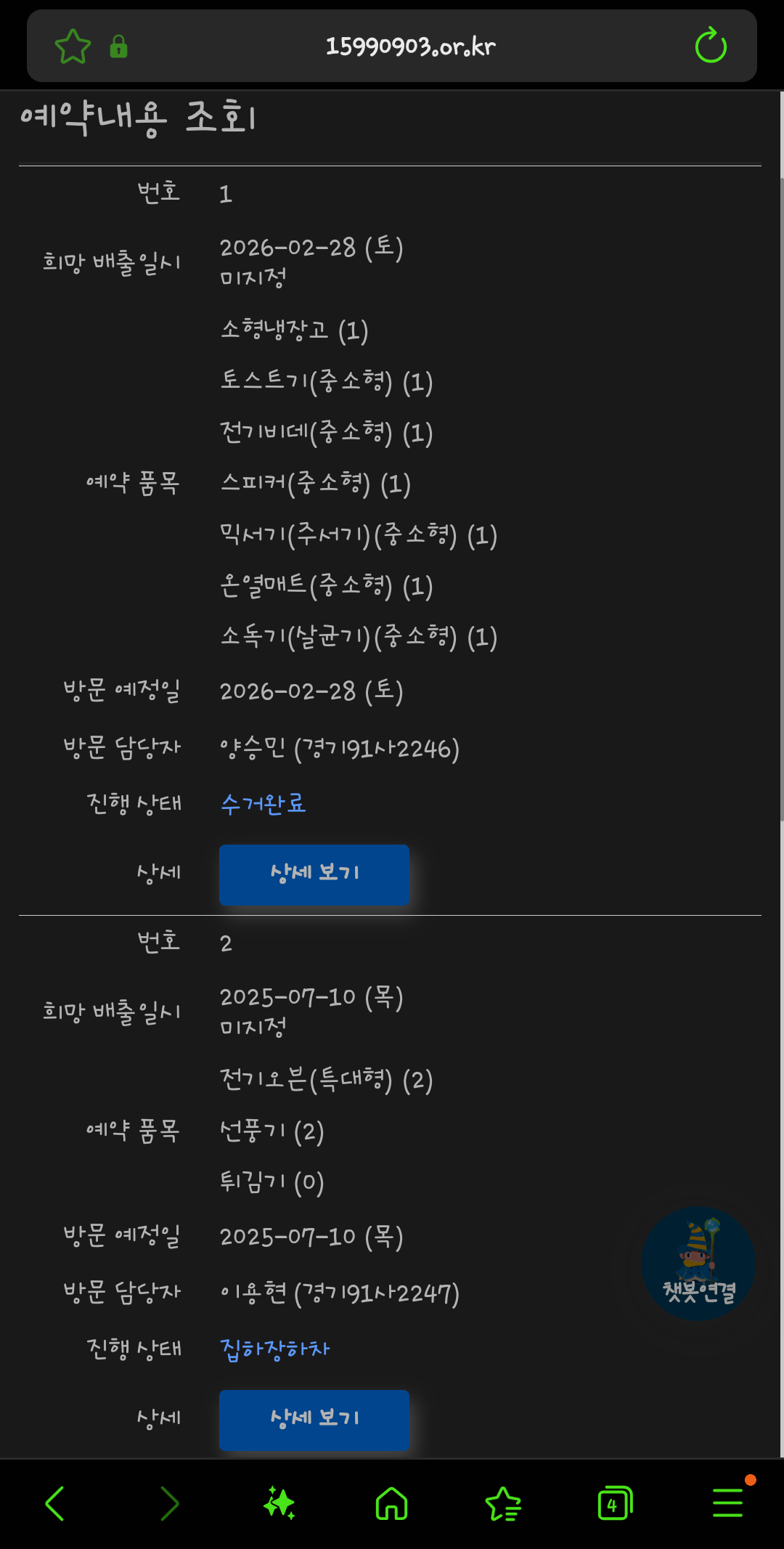Open the AI sparkle assistant in toolbar
Image resolution: width=784 pixels, height=1549 pixels.
click(x=279, y=1503)
